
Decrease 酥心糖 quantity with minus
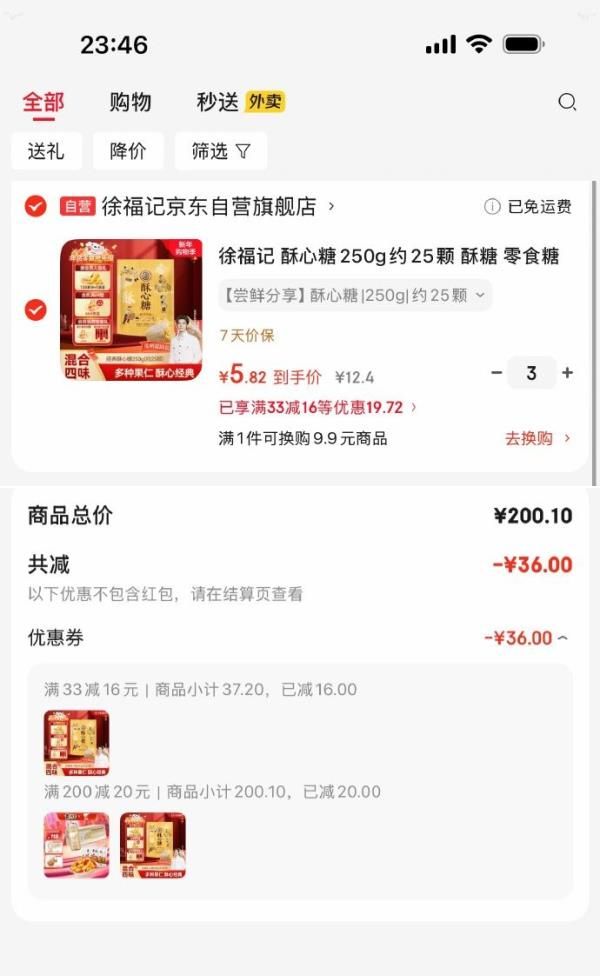[x=497, y=373]
